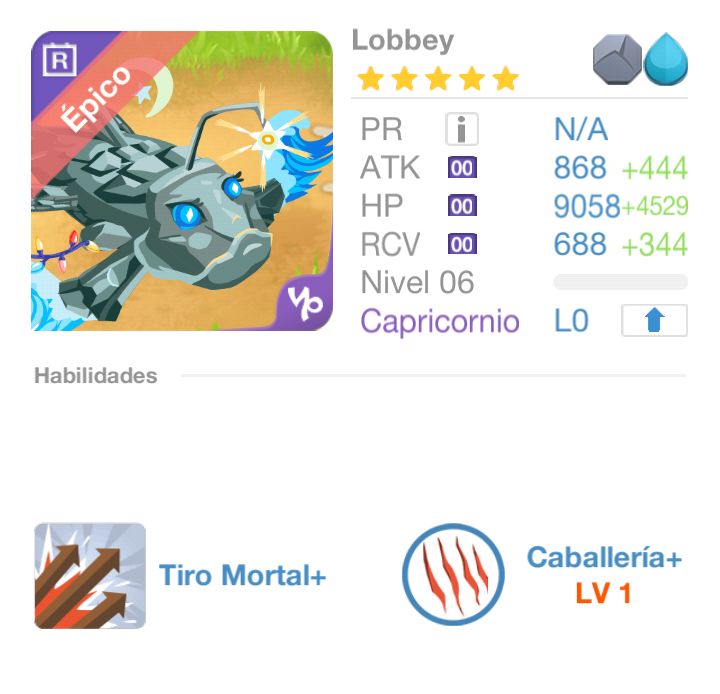View Lobbey's creature portrait

[x=181, y=181]
